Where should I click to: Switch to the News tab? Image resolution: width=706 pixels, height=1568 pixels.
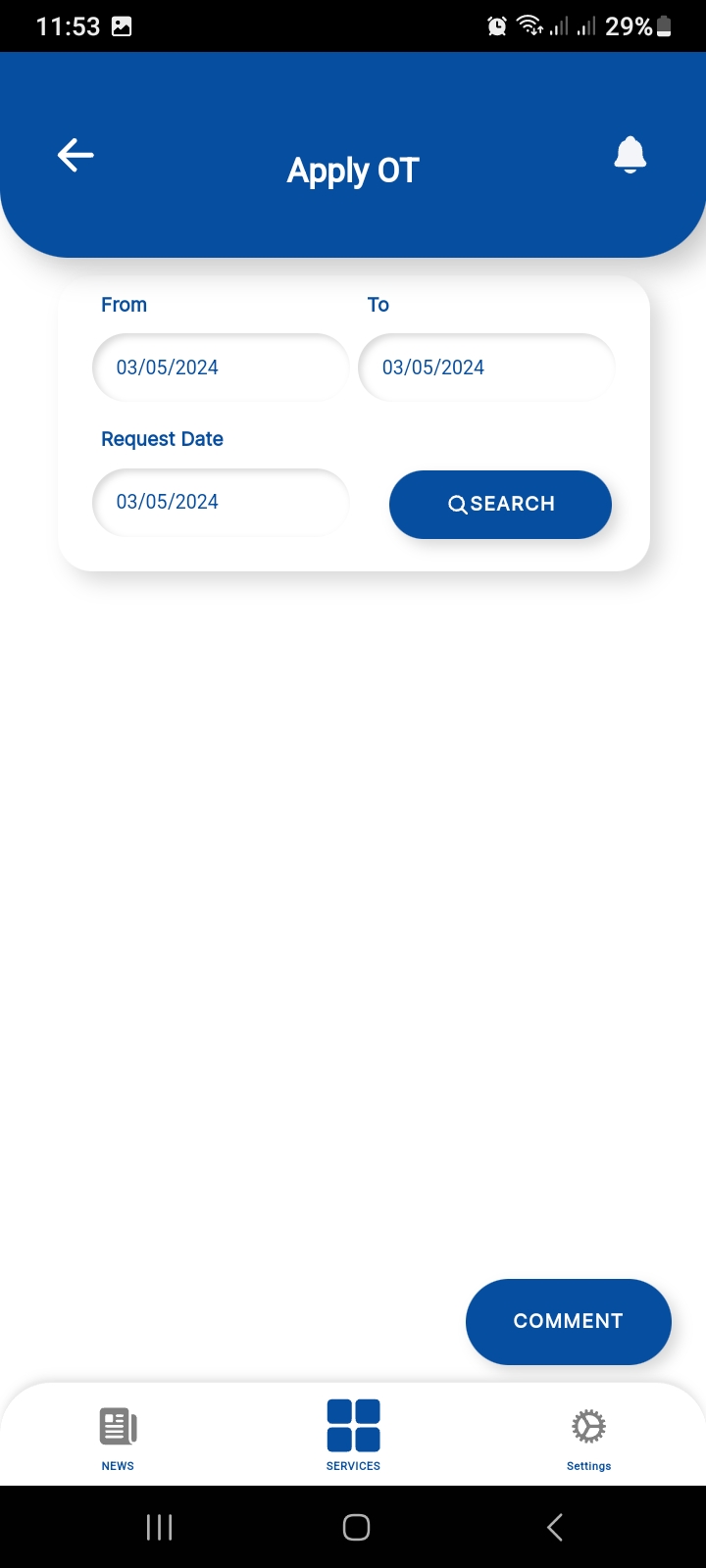click(118, 1436)
